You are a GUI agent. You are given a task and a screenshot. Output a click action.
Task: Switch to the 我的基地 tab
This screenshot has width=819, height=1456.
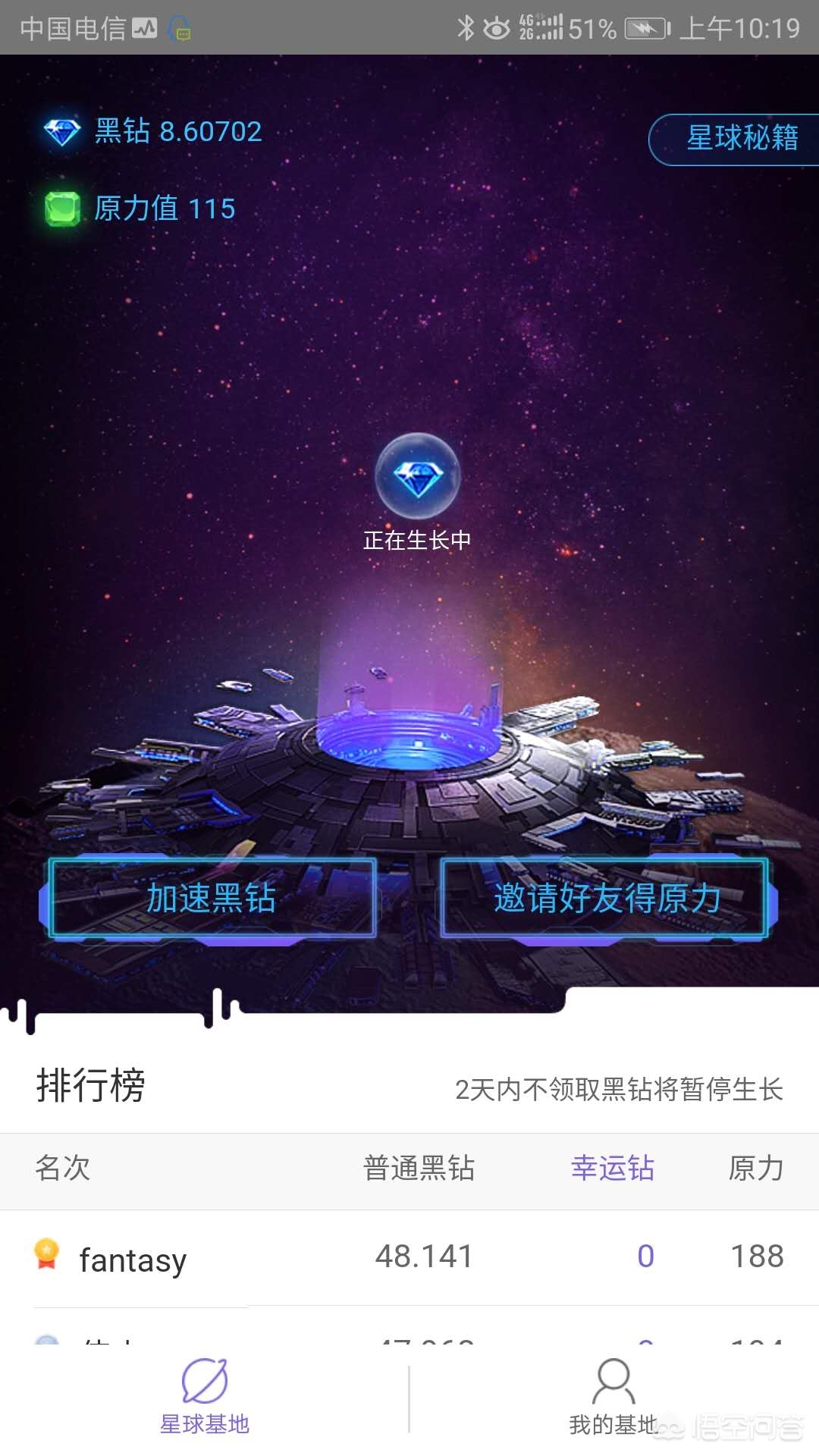pyautogui.click(x=613, y=1397)
